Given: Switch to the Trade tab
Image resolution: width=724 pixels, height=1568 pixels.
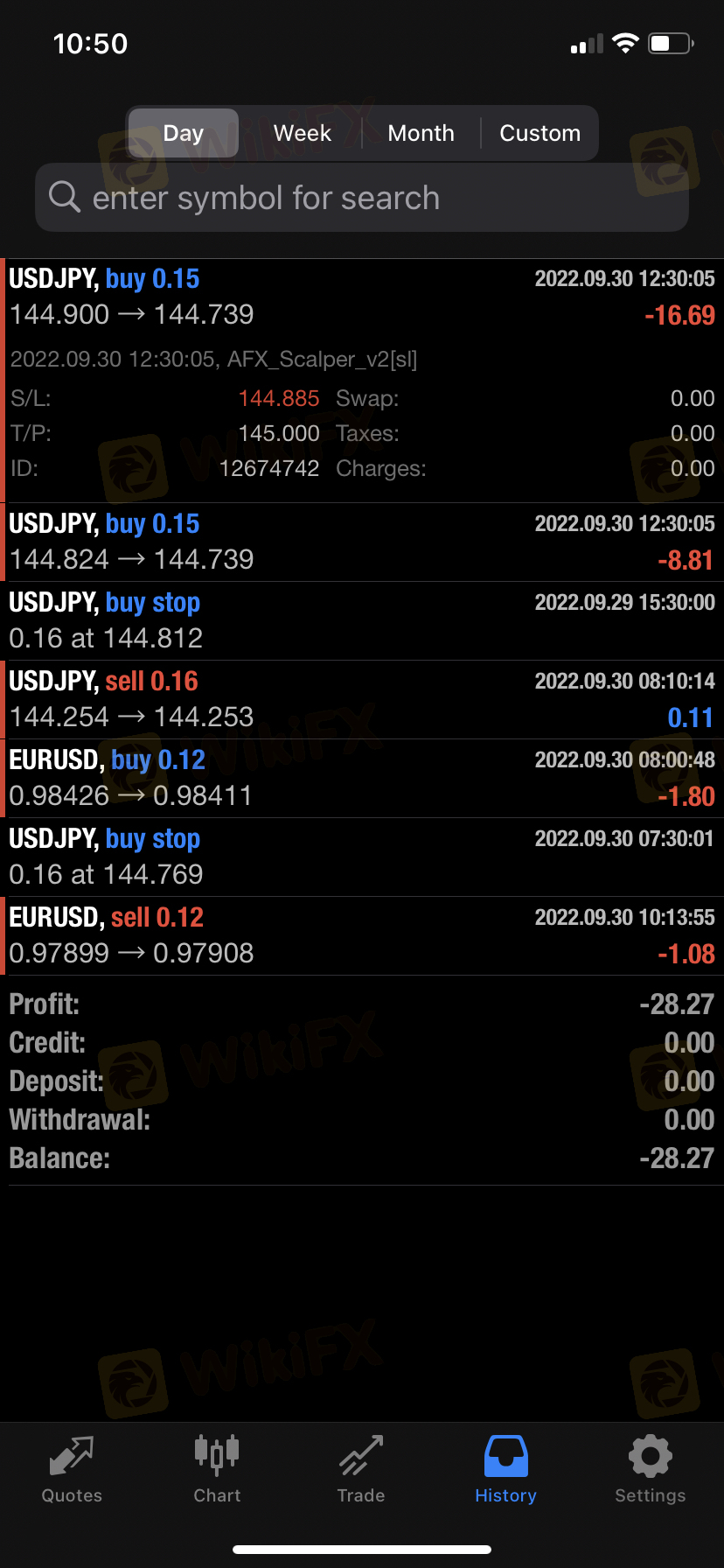Looking at the screenshot, I should 361,1470.
